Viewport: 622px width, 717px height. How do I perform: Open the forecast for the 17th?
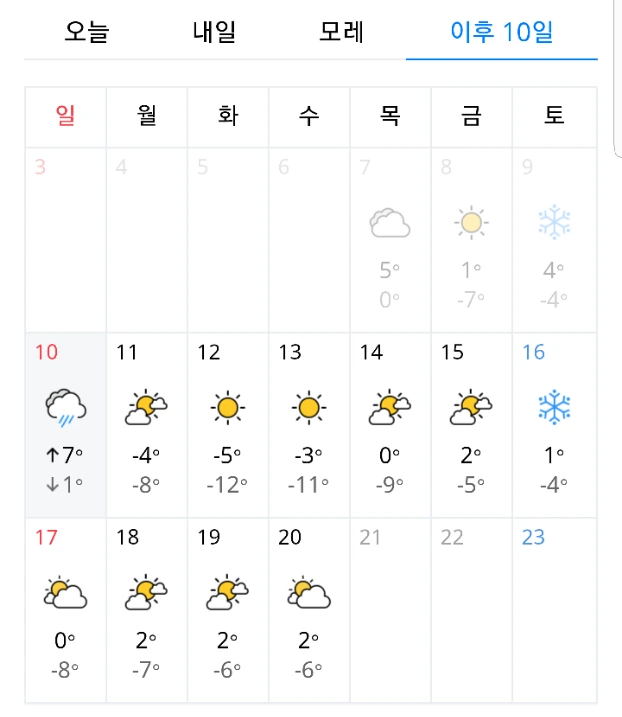click(x=66, y=610)
